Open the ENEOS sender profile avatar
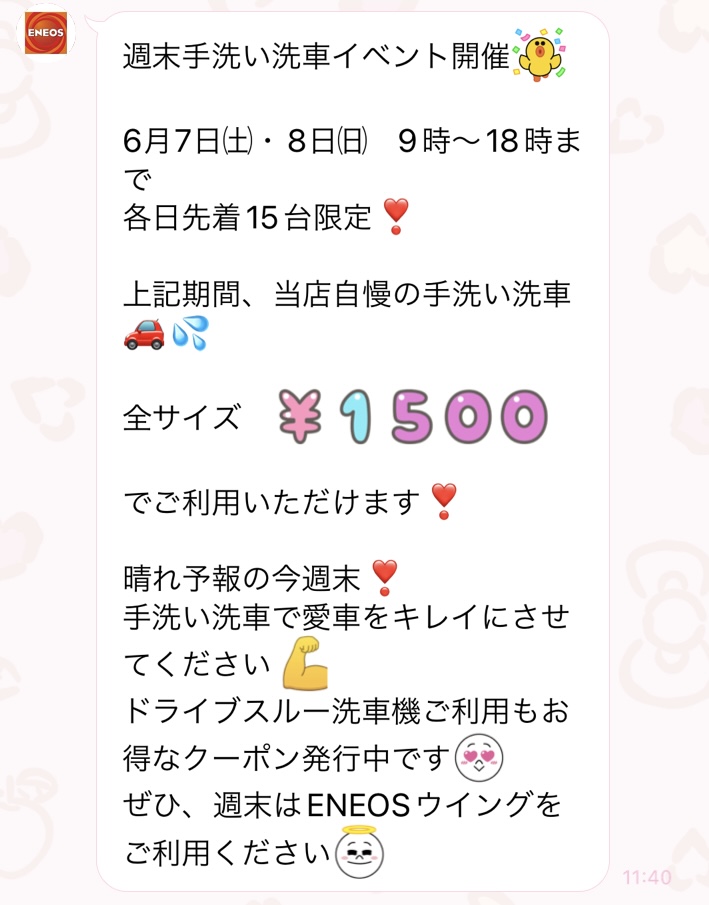Viewport: 709px width, 905px height. coord(46,33)
